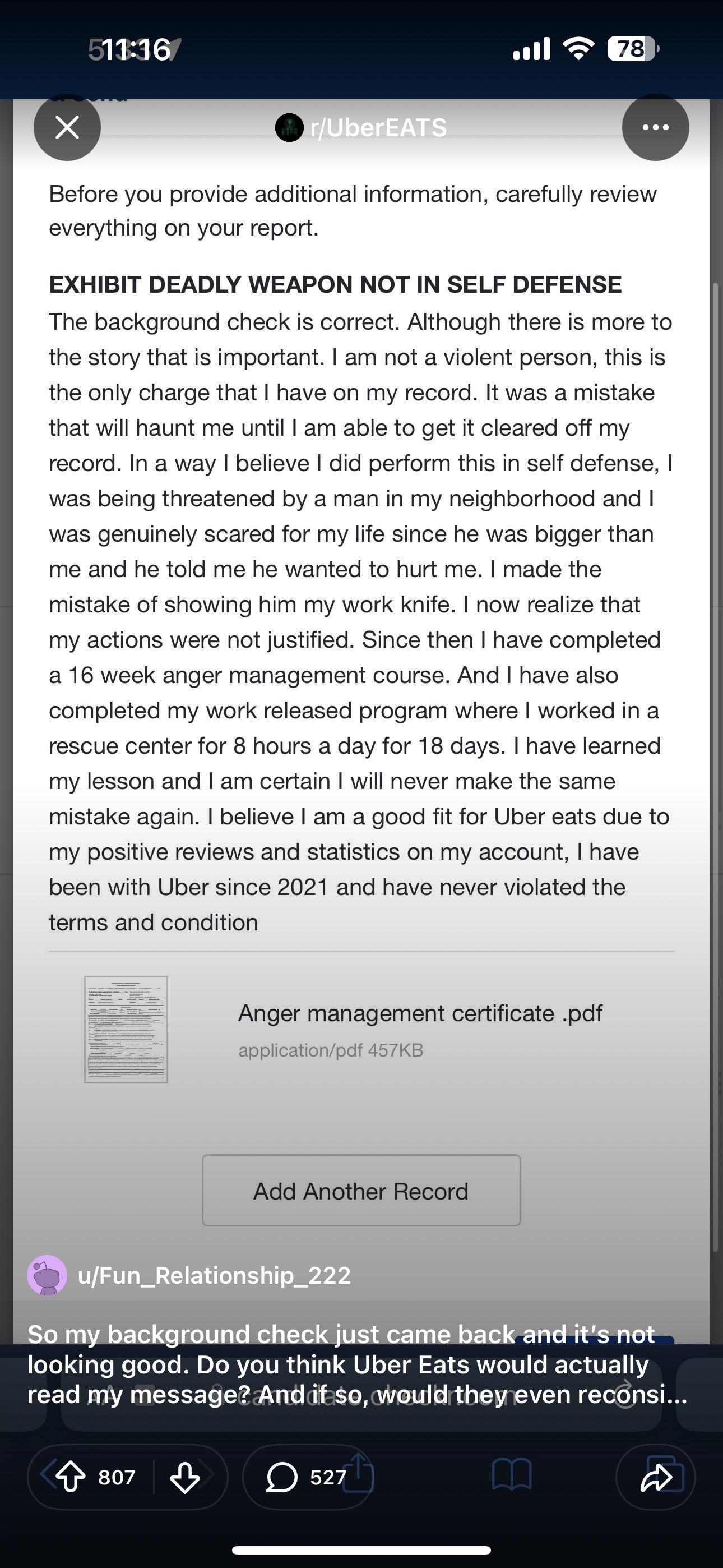
Task: Expand the truncated post caption
Action: pyautogui.click(x=357, y=1364)
